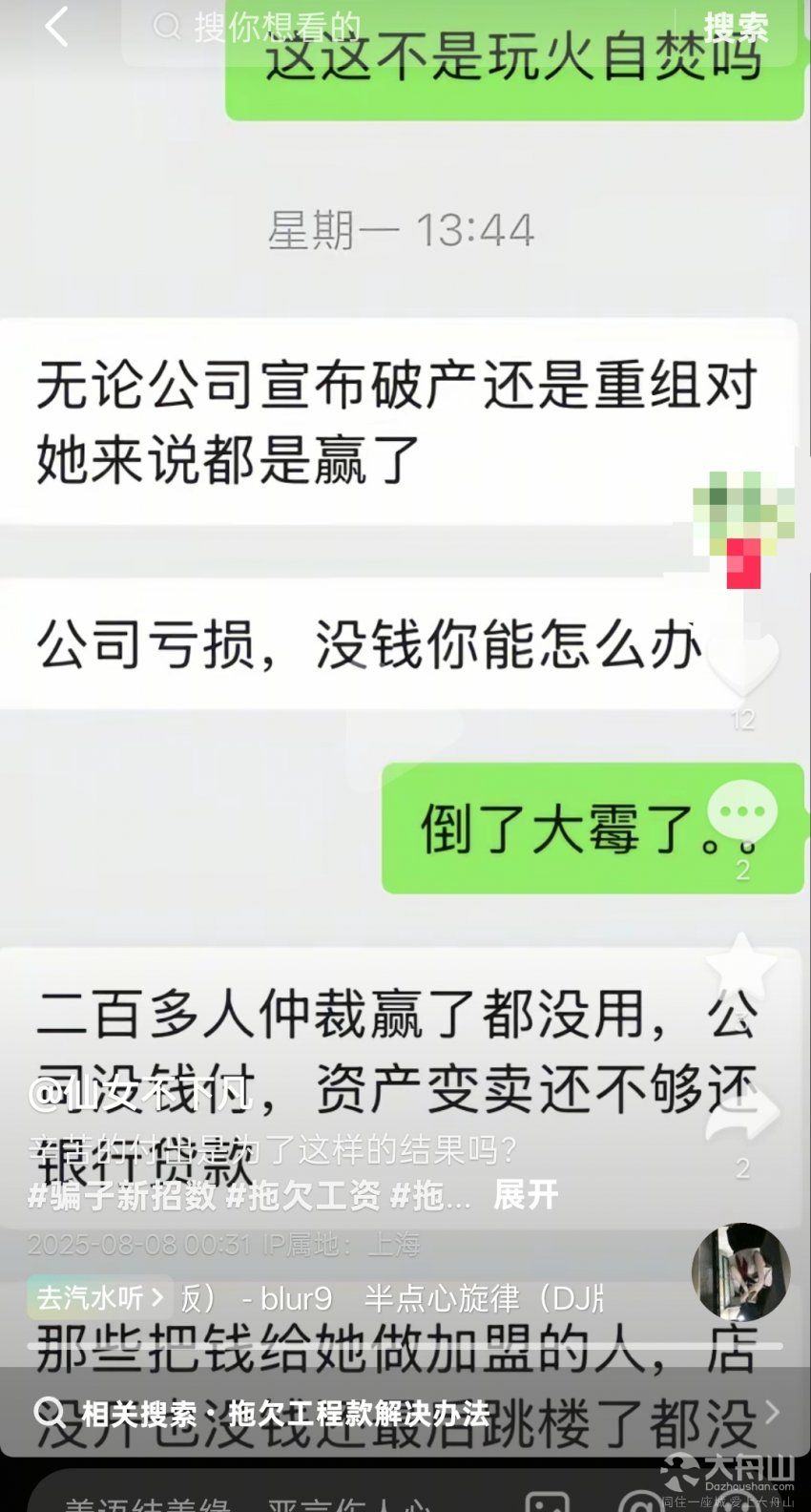Screen dimensions: 811x1512
Task: Open the comments bubble
Action: (742, 813)
